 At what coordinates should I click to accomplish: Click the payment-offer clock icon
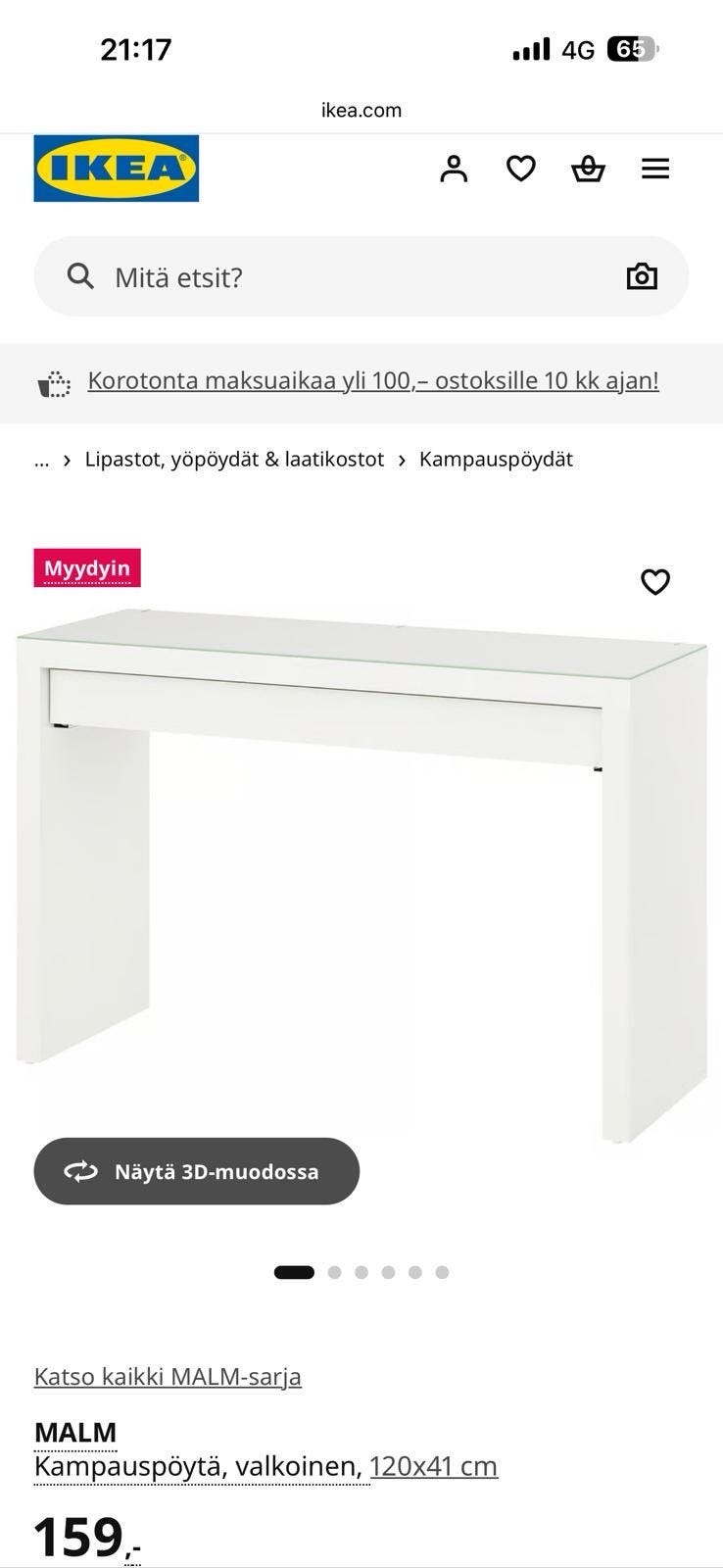(x=54, y=381)
